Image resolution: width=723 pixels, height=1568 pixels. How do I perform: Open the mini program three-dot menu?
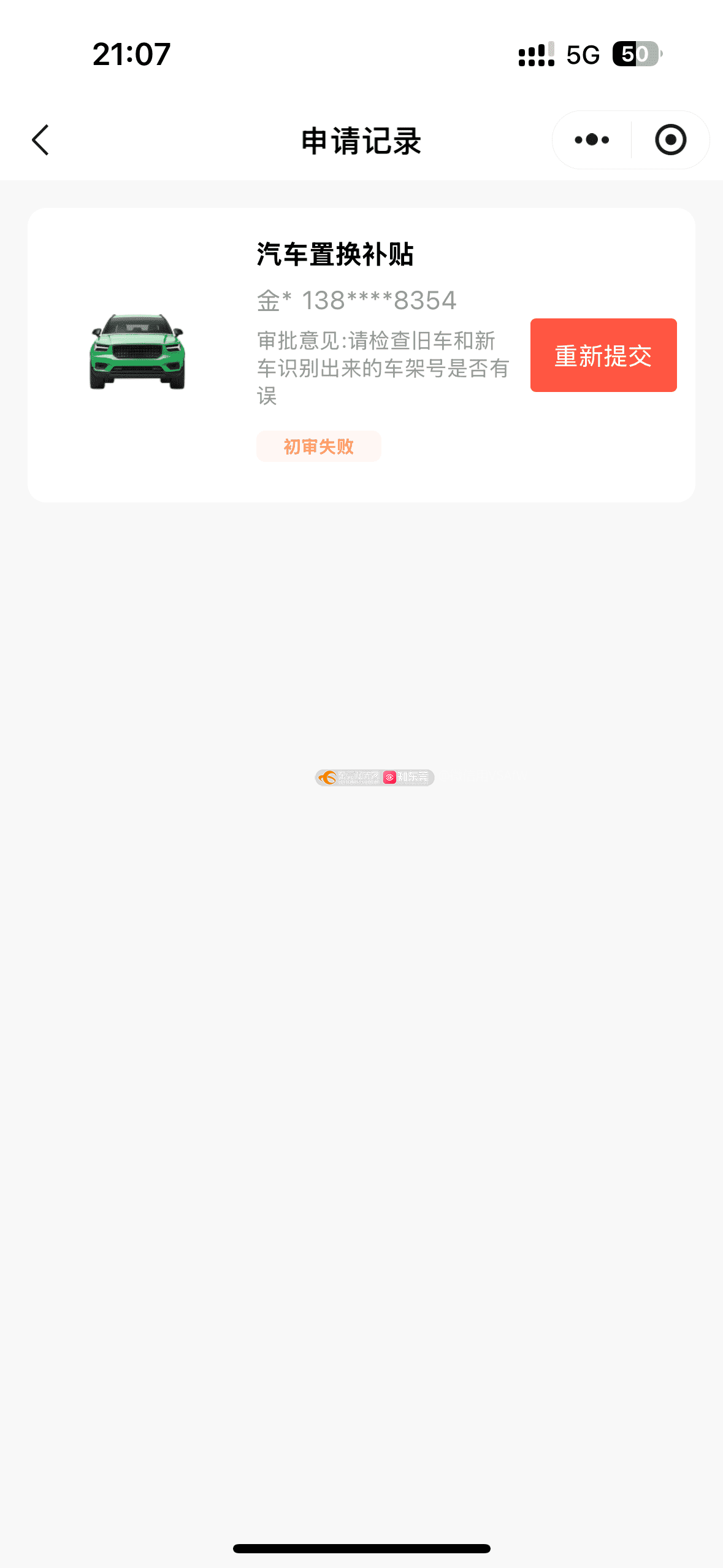tap(592, 140)
